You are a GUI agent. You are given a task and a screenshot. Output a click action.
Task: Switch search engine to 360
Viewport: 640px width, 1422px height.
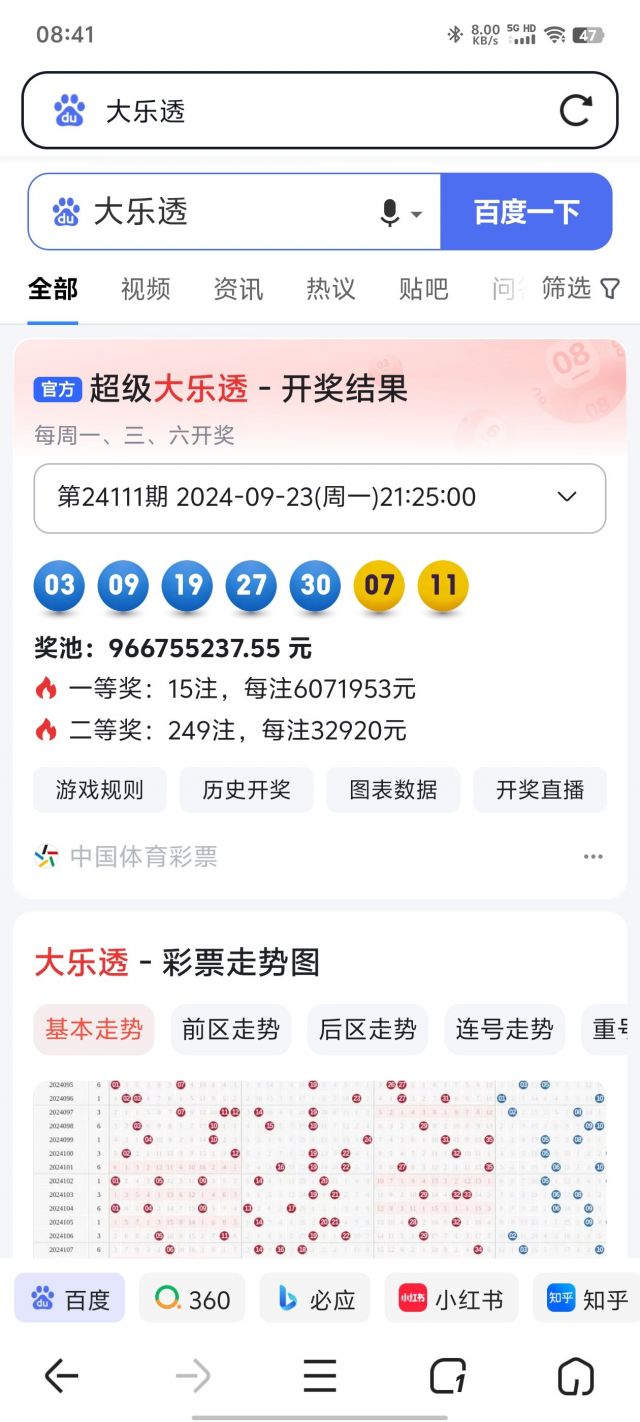193,1299
